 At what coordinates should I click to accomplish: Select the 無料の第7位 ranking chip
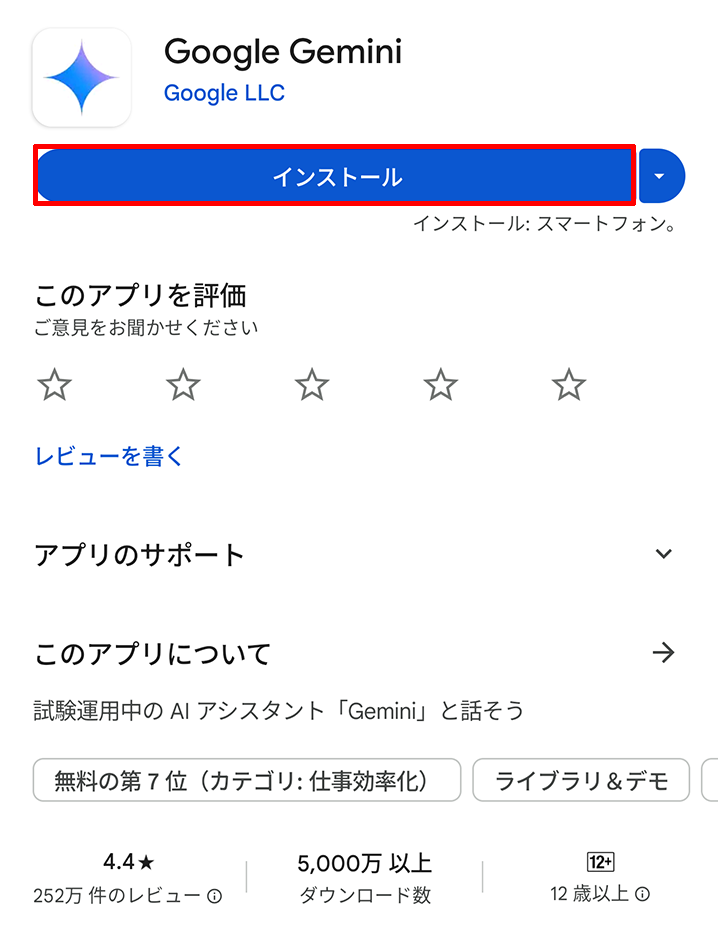pos(246,780)
